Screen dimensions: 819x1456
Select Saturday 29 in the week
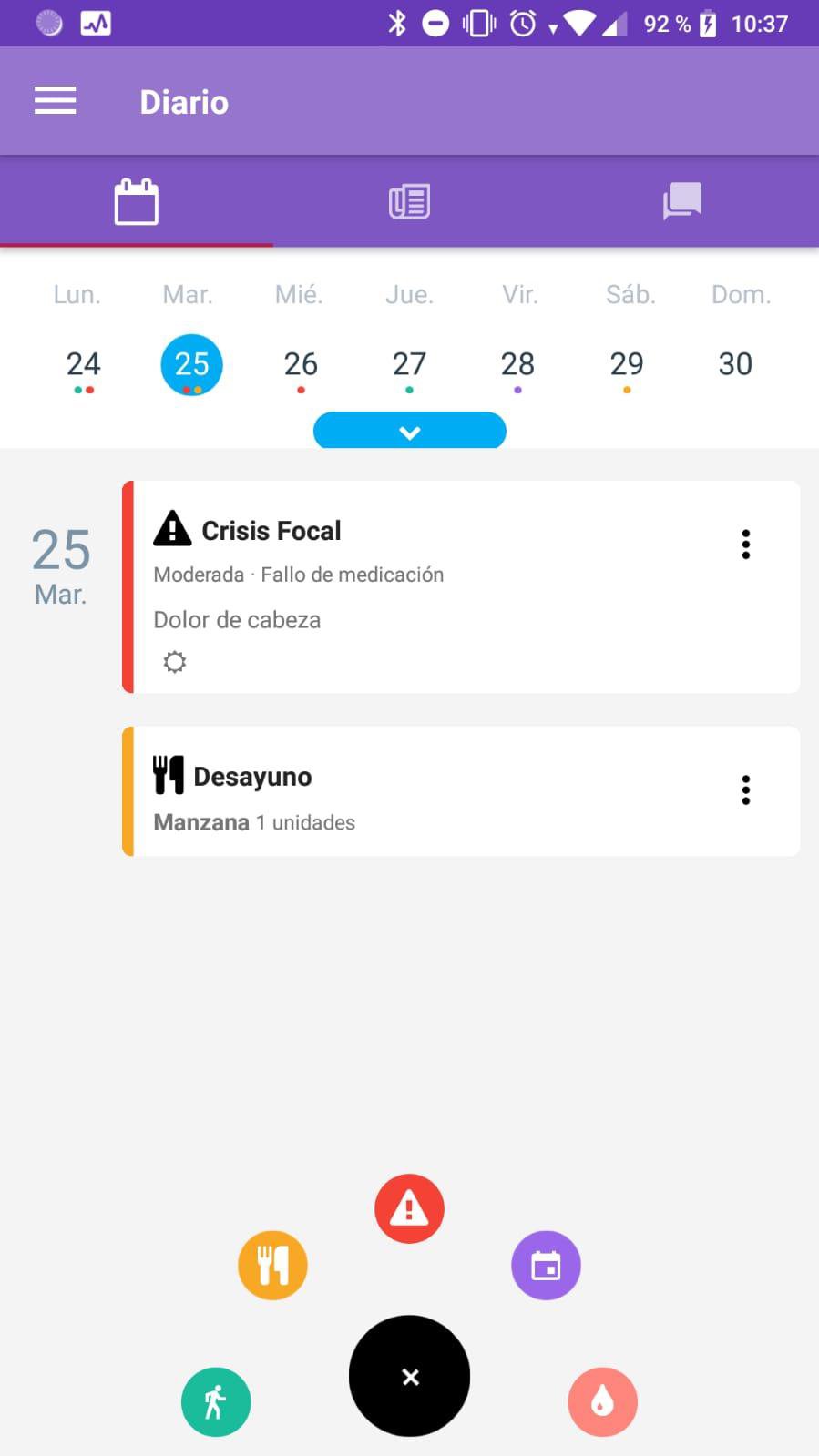tap(627, 364)
